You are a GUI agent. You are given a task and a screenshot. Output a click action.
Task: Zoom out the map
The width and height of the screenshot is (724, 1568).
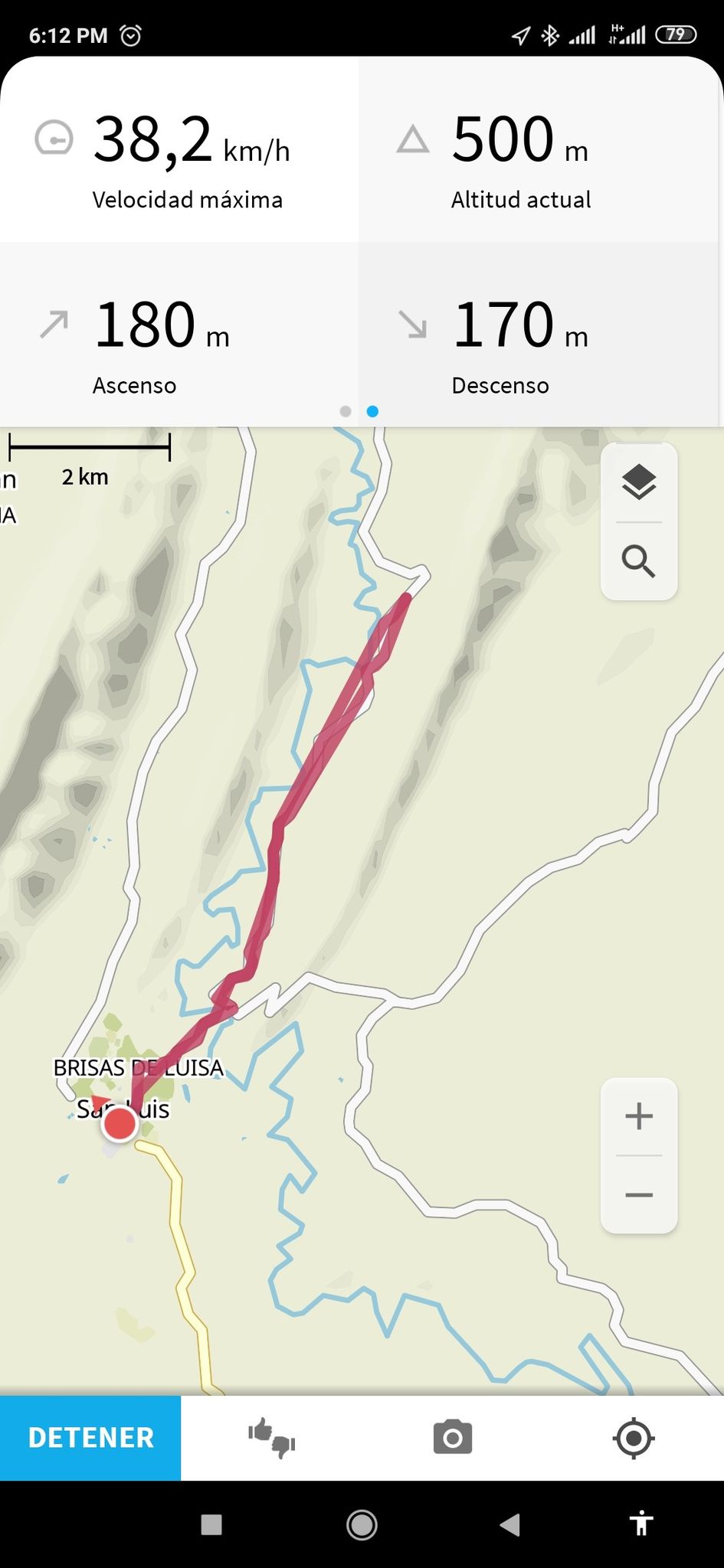[639, 1195]
